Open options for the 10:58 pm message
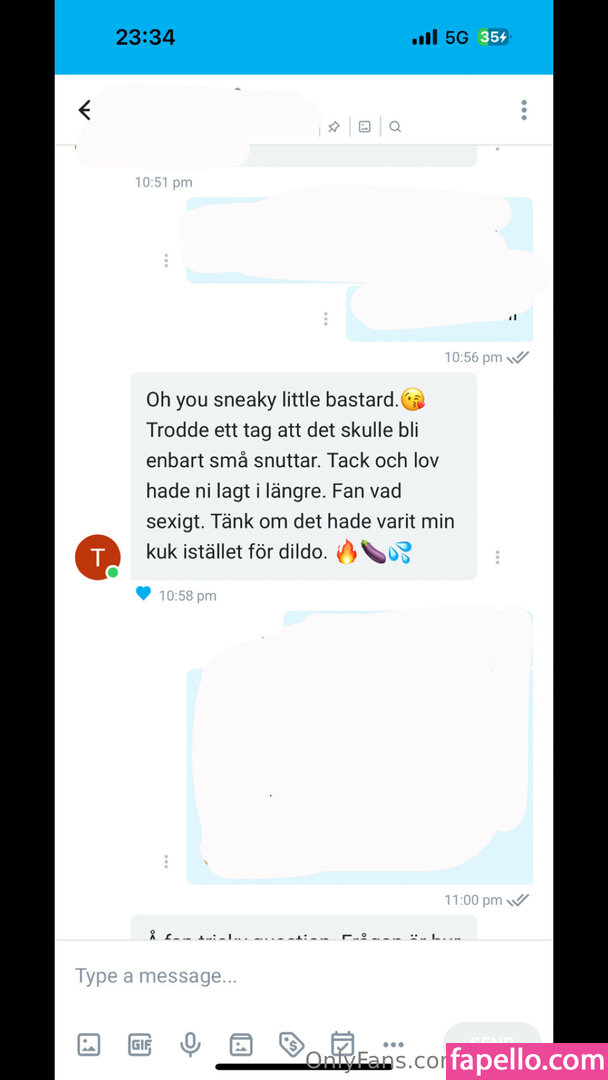The height and width of the screenshot is (1080, 608). 497,557
